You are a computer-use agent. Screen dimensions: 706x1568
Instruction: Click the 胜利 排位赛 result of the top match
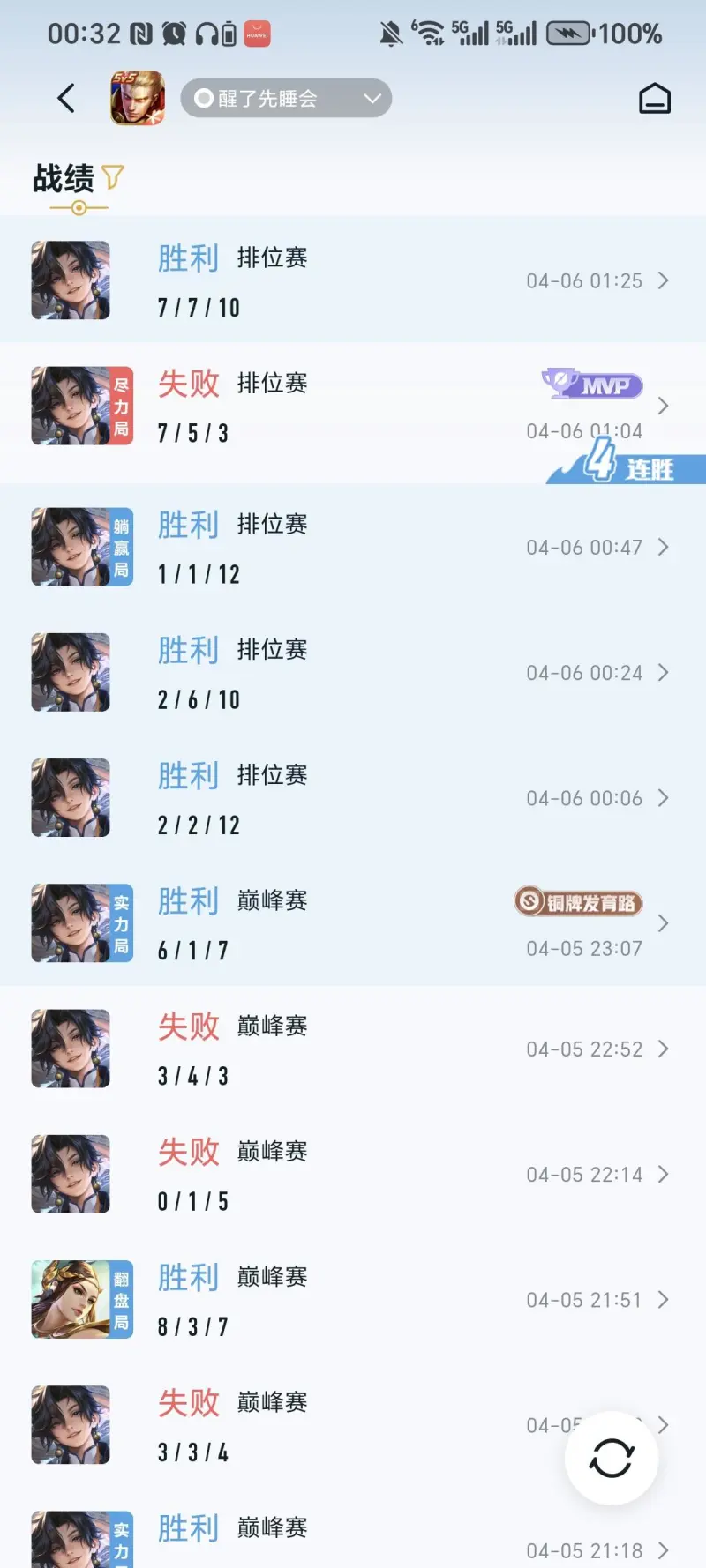click(x=188, y=258)
